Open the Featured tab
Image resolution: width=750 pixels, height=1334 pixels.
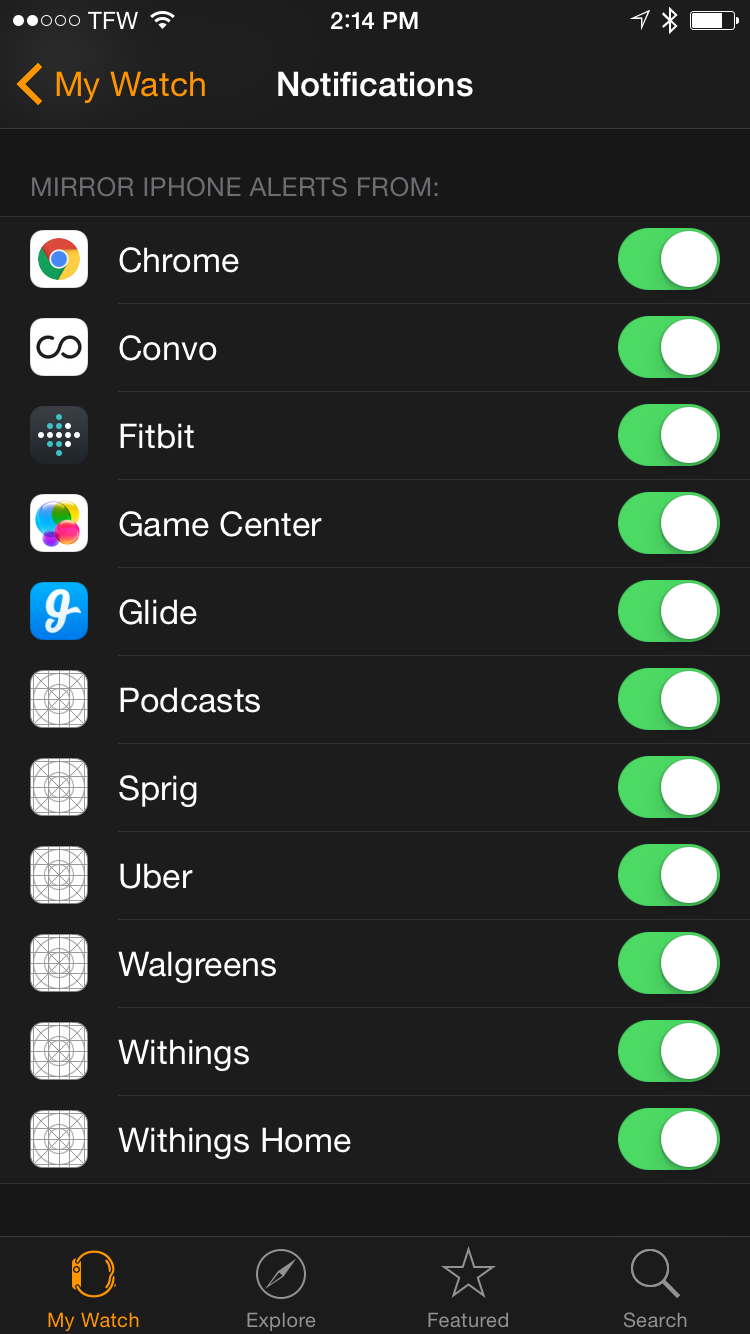click(468, 1288)
